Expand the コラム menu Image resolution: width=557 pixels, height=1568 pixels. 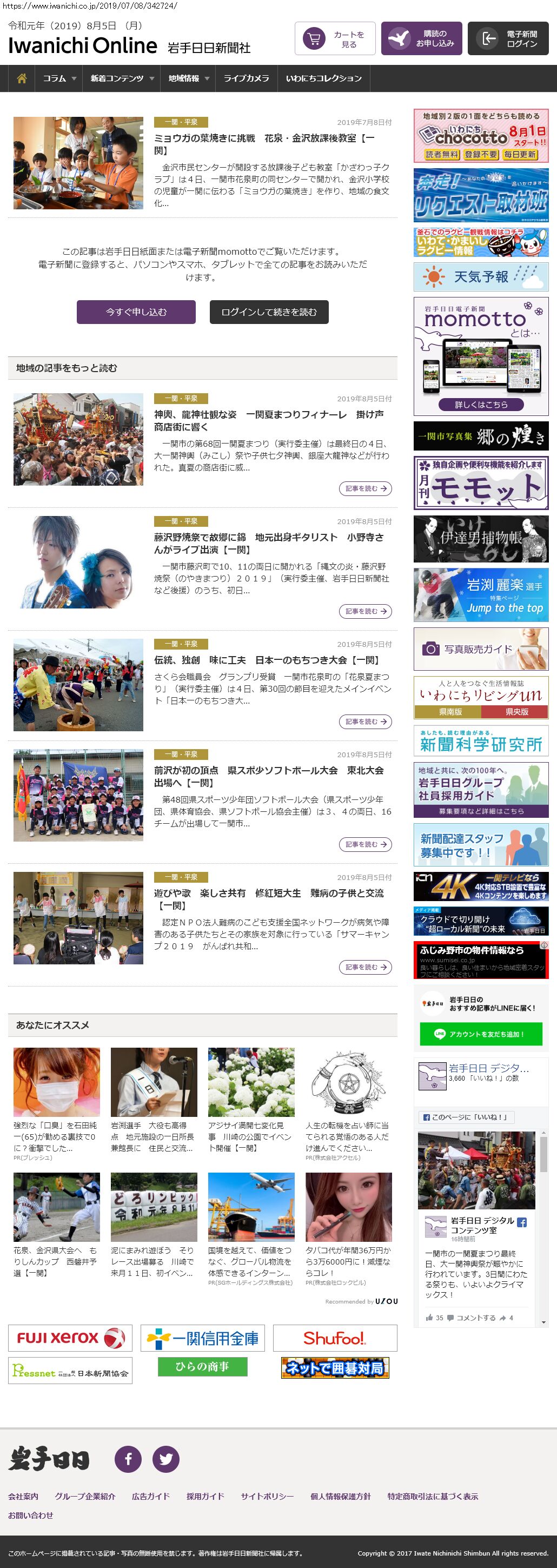(59, 78)
